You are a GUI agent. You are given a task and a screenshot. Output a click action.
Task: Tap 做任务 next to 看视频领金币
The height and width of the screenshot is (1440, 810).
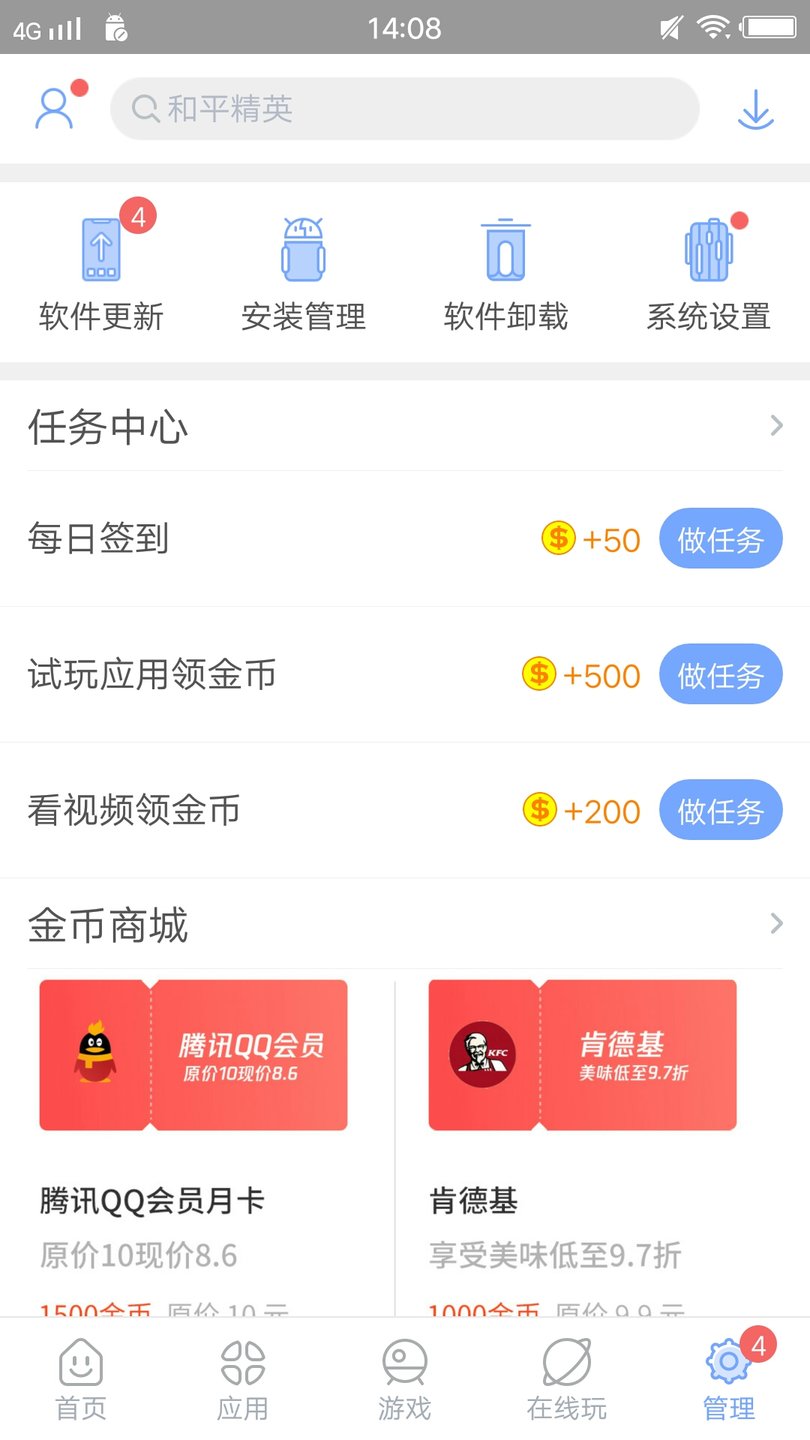pyautogui.click(x=721, y=810)
